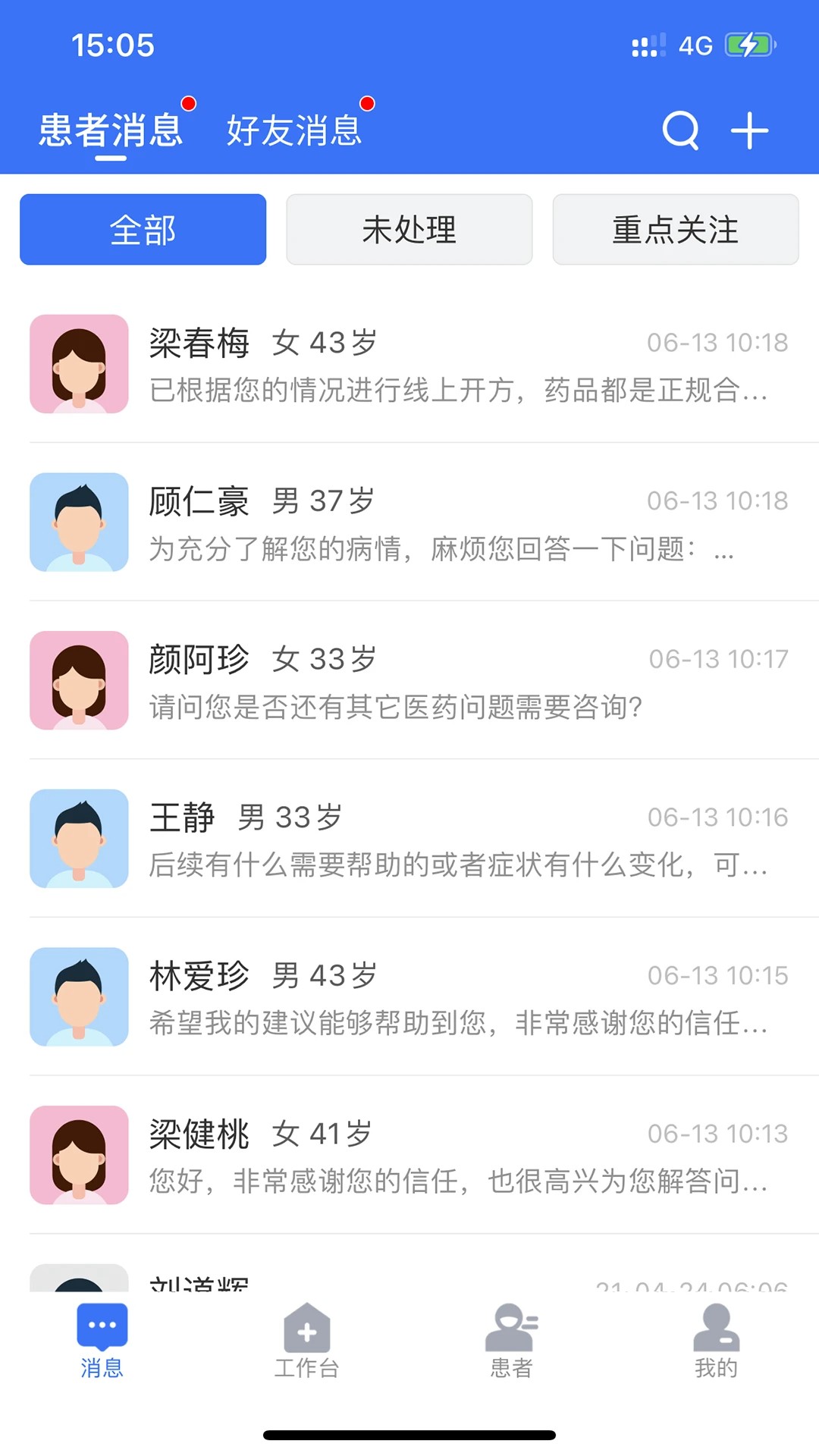The height and width of the screenshot is (1456, 819).
Task: Open the chat with 颜阿珍
Action: 409,680
